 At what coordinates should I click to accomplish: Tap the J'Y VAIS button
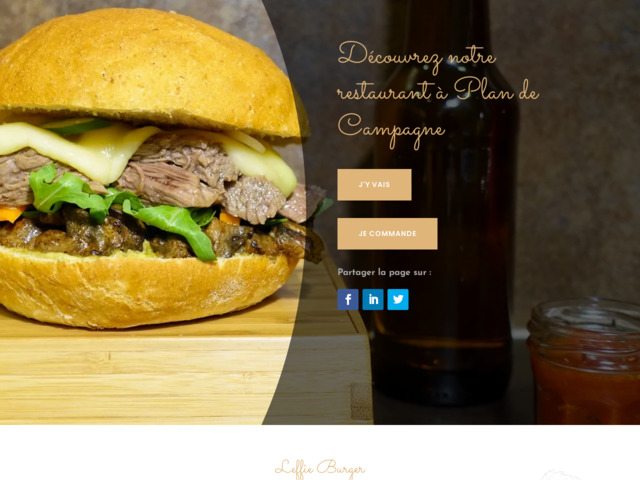click(x=374, y=185)
